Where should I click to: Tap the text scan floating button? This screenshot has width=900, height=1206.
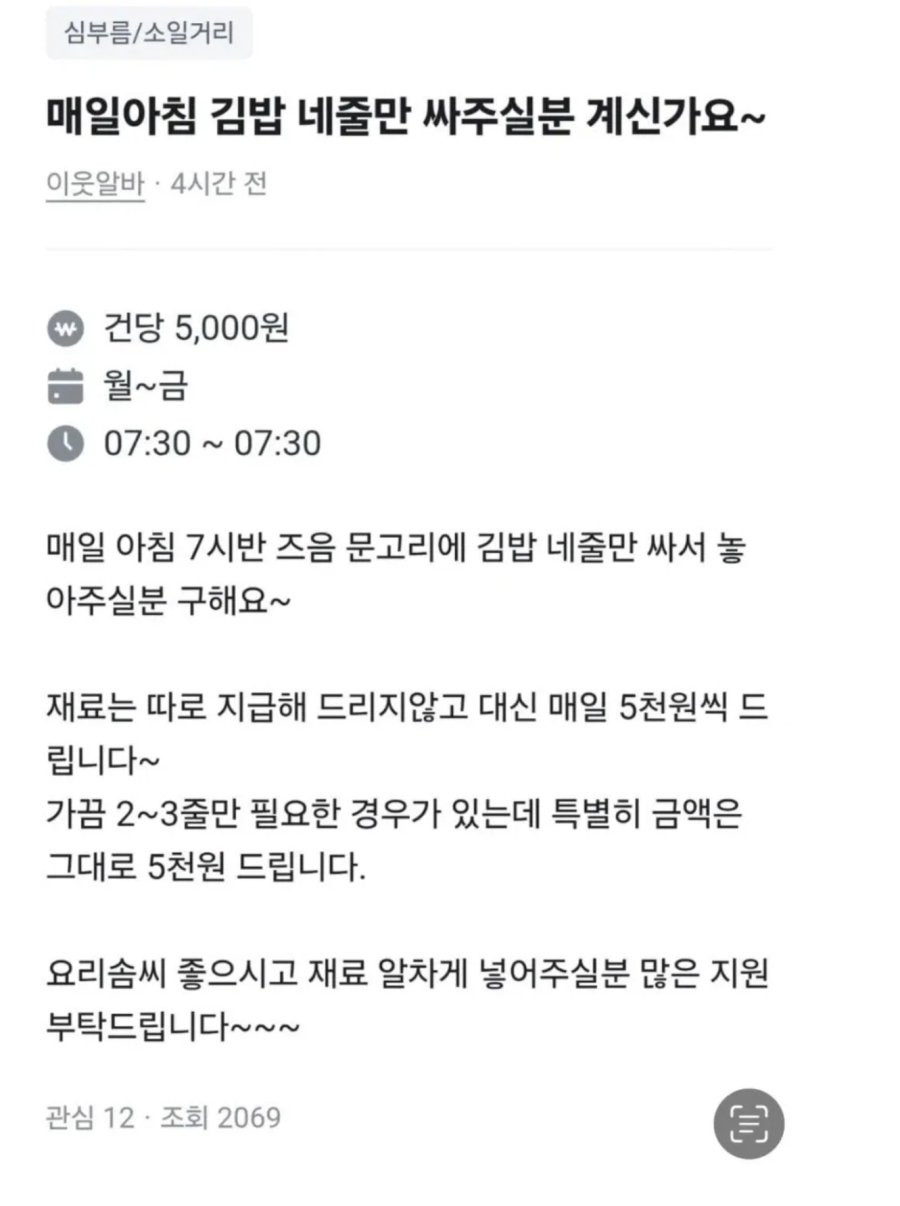click(748, 1124)
